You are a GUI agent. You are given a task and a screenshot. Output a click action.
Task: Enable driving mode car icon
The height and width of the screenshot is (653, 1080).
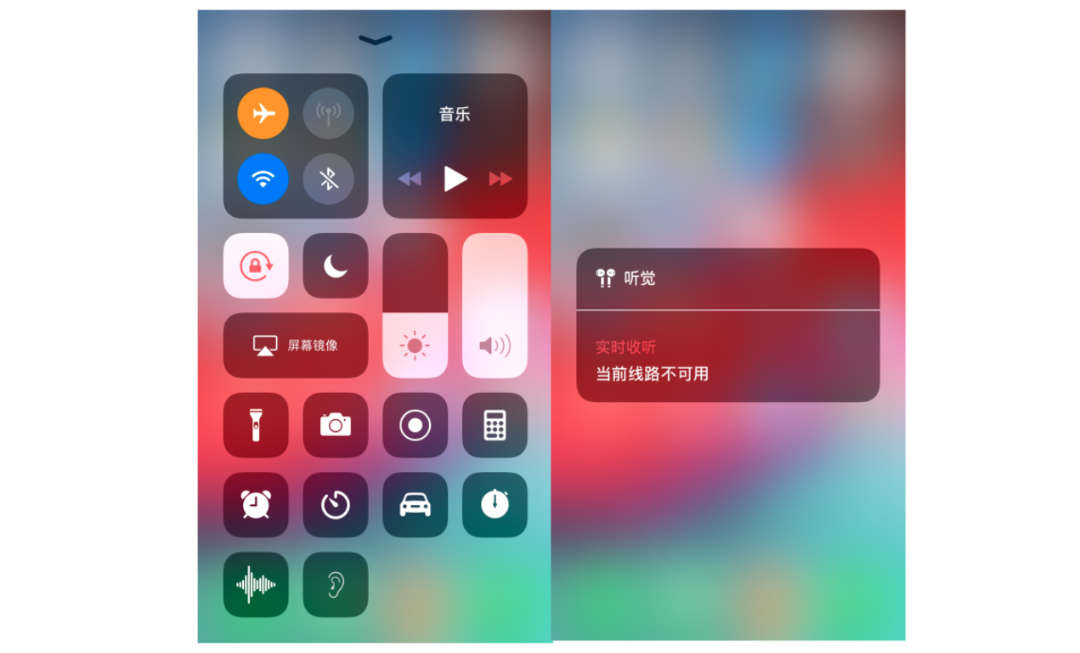pos(415,505)
